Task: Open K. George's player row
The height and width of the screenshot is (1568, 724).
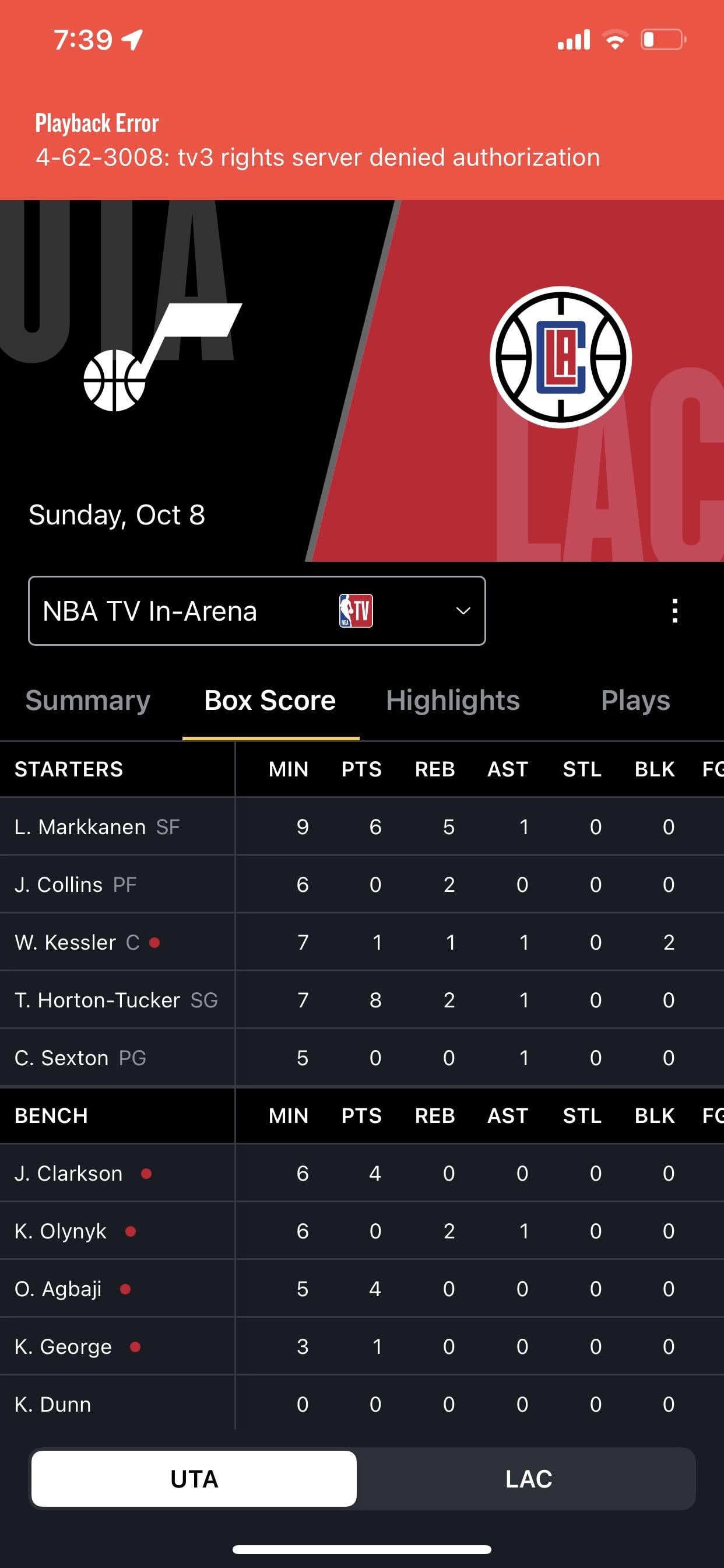Action: 64,1346
